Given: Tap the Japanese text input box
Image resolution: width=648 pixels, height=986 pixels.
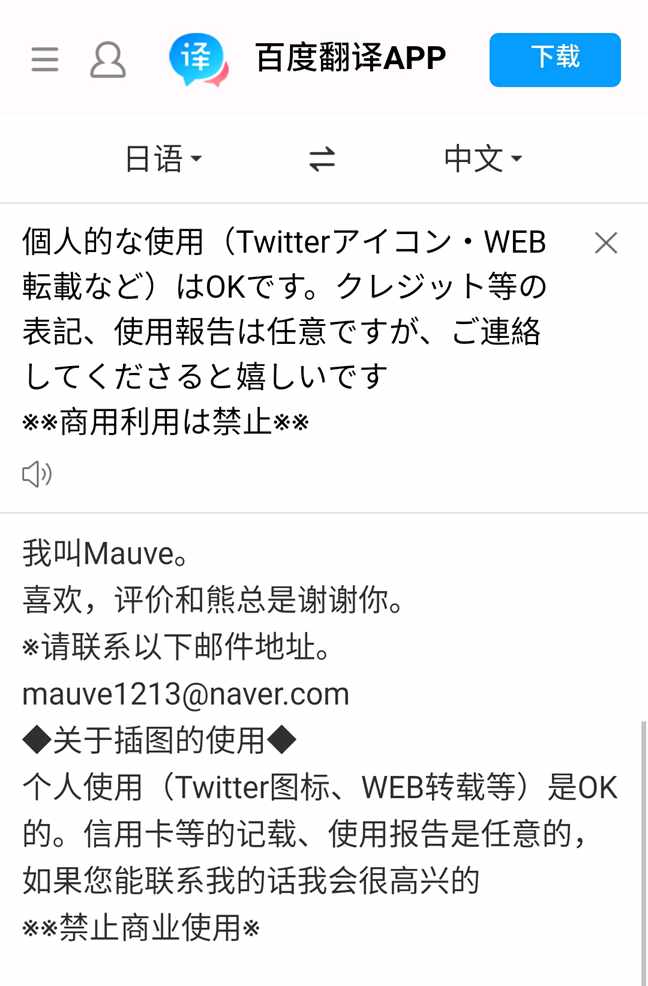Looking at the screenshot, I should point(290,330).
